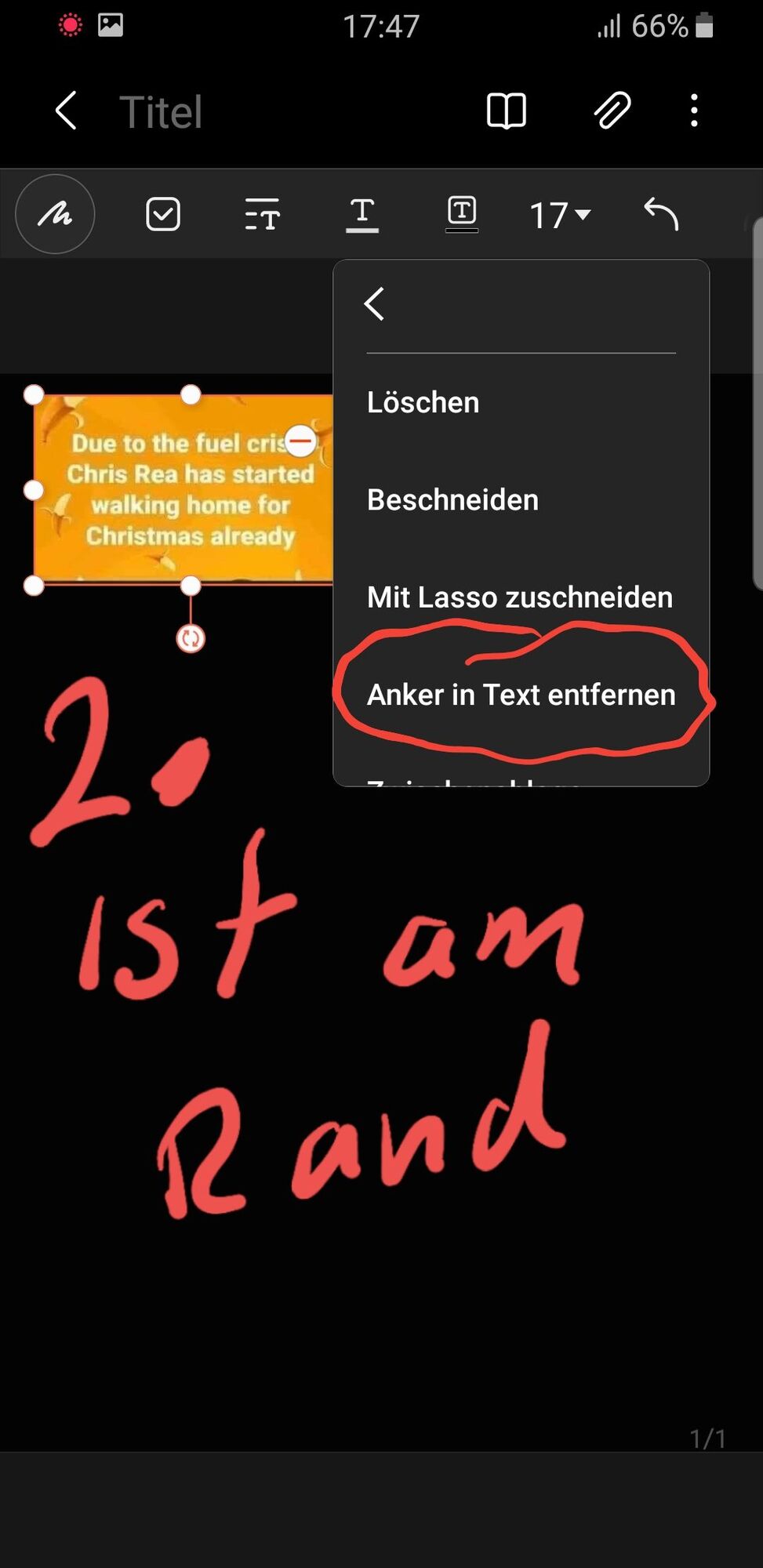Select the handwriting pen tool

tap(55, 214)
